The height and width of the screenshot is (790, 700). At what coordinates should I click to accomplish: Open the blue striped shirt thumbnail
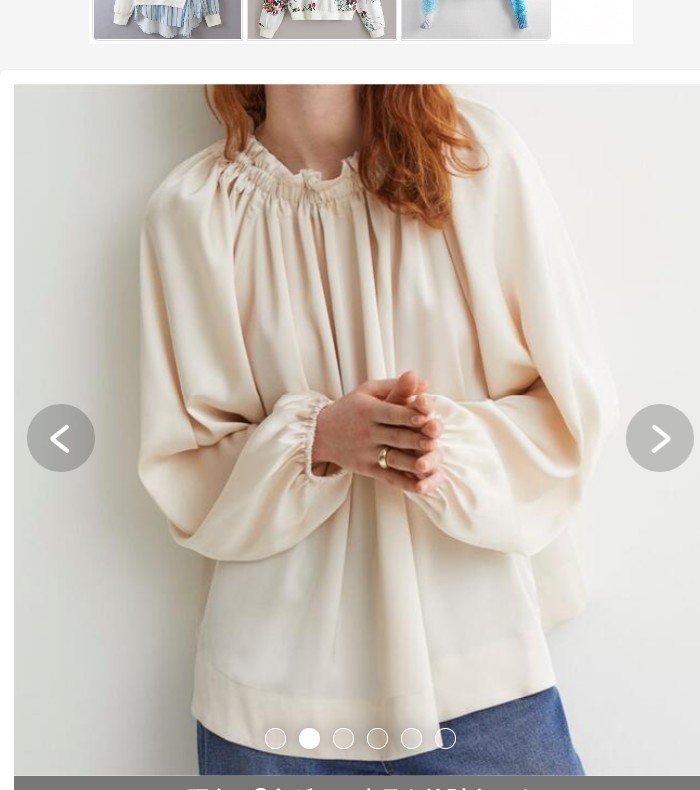tap(167, 18)
